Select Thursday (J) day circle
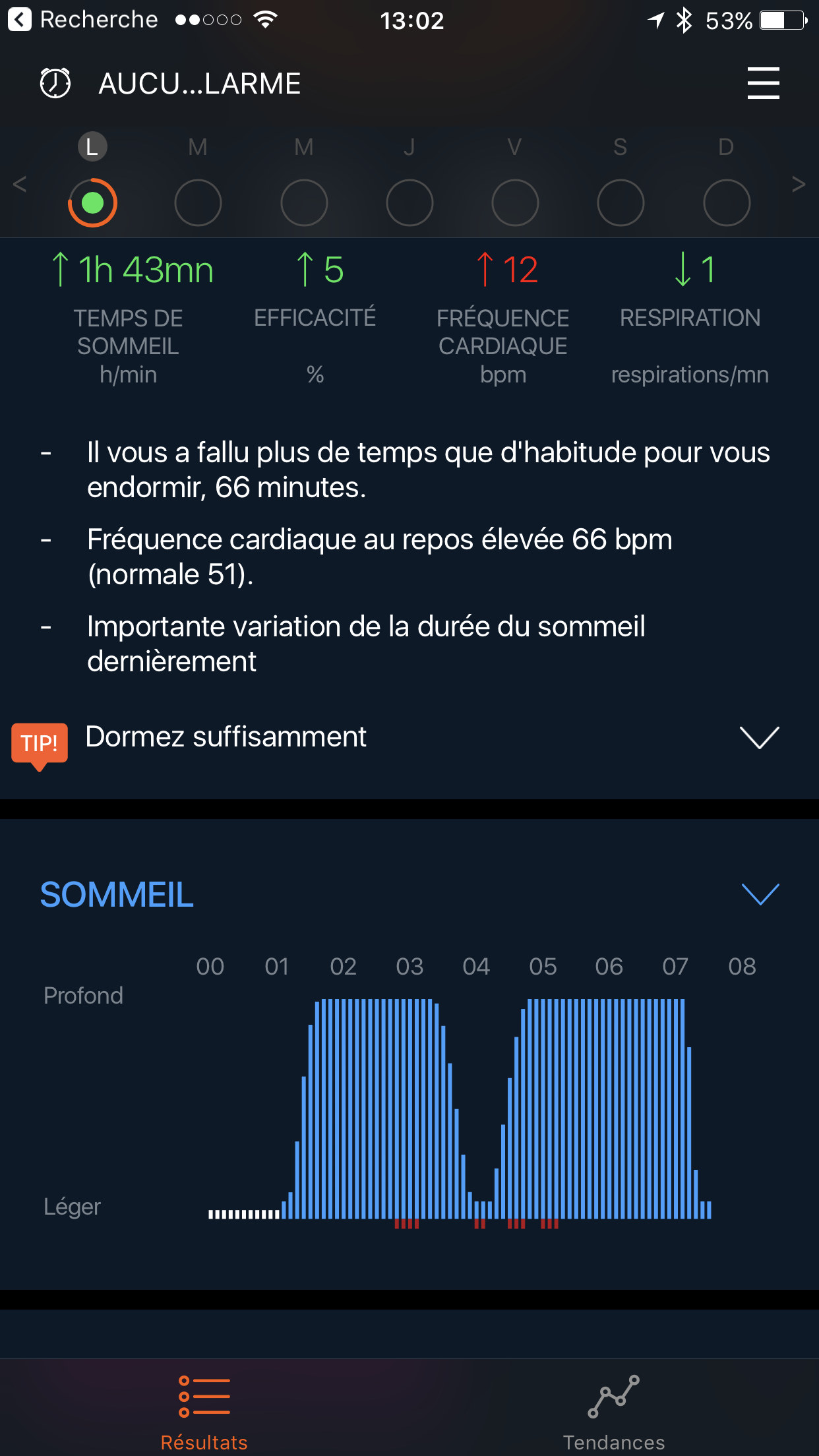The image size is (819, 1456). click(x=409, y=202)
